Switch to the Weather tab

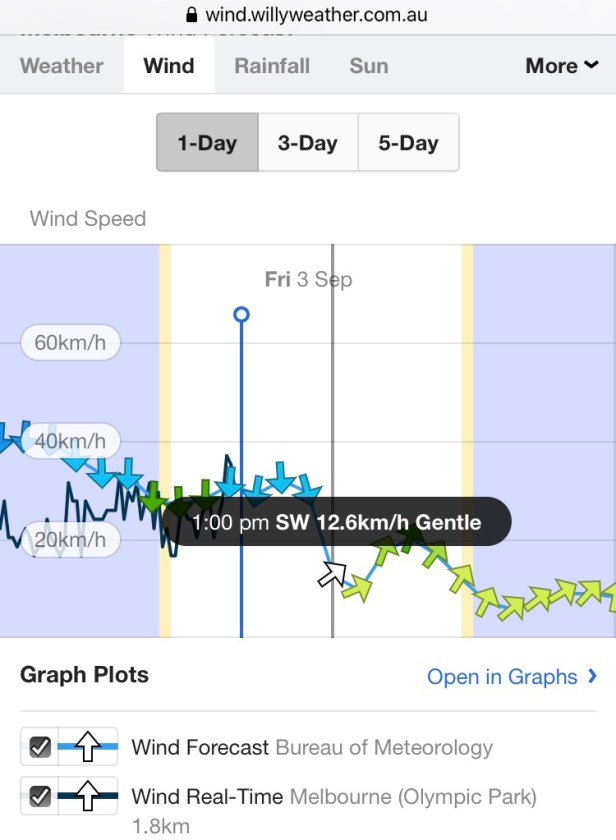tap(62, 66)
